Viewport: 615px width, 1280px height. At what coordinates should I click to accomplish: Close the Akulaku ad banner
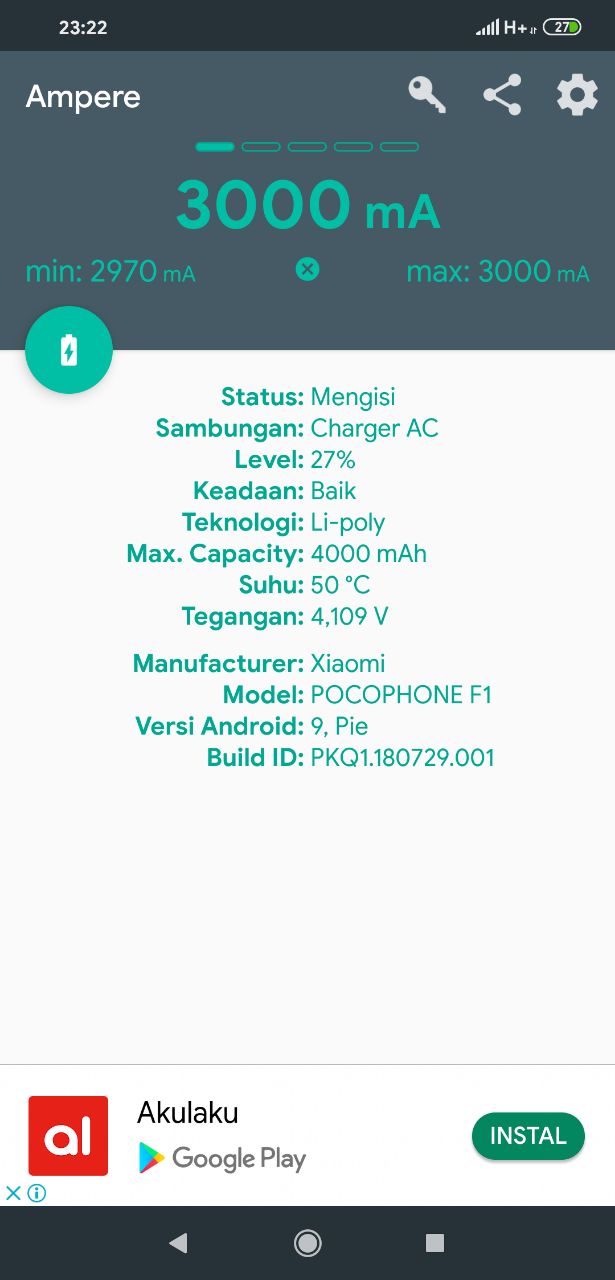[x=13, y=1193]
